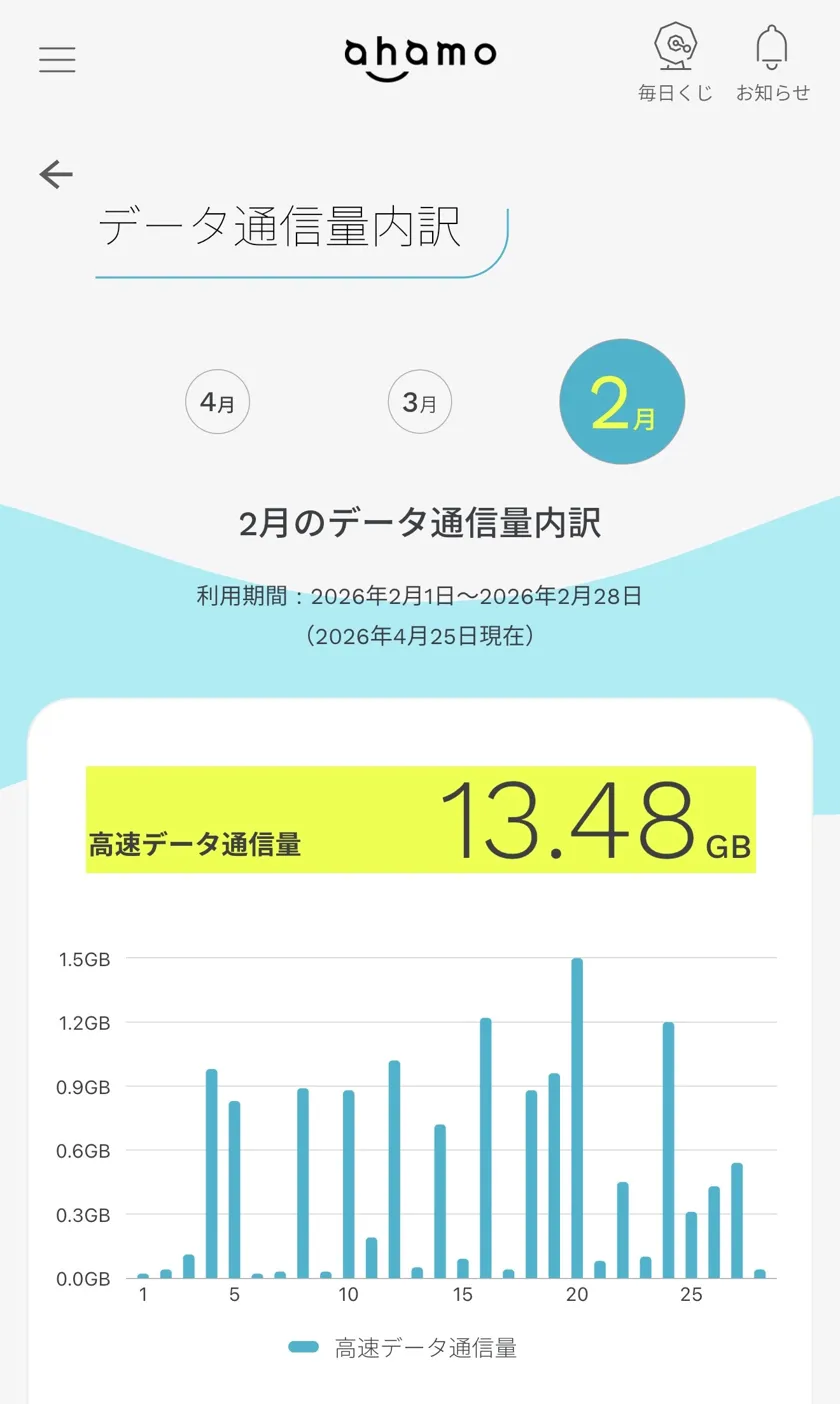Click the speech-bubble icon above 毎日くじ

click(675, 47)
